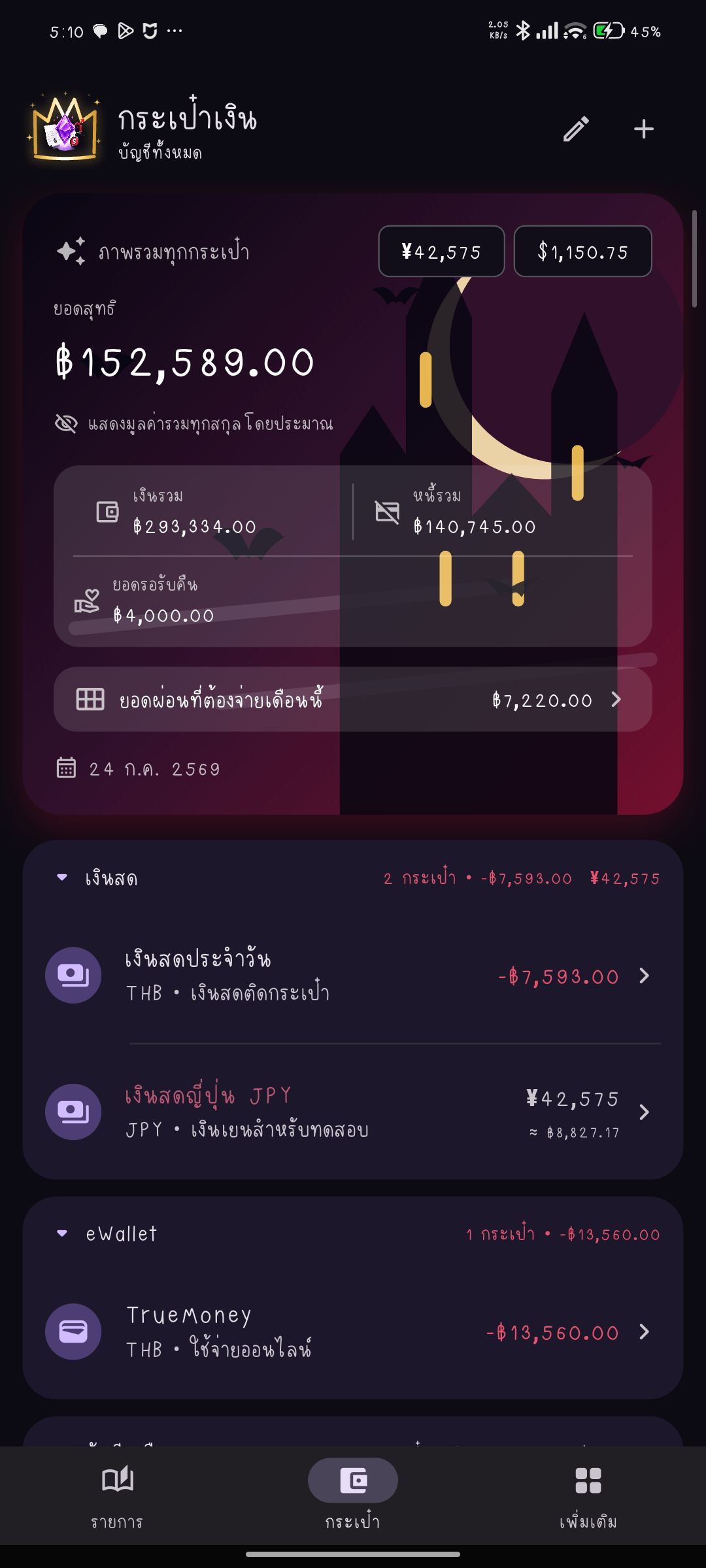Select the ¥42,575 currency chip
706x1568 pixels.
441,252
